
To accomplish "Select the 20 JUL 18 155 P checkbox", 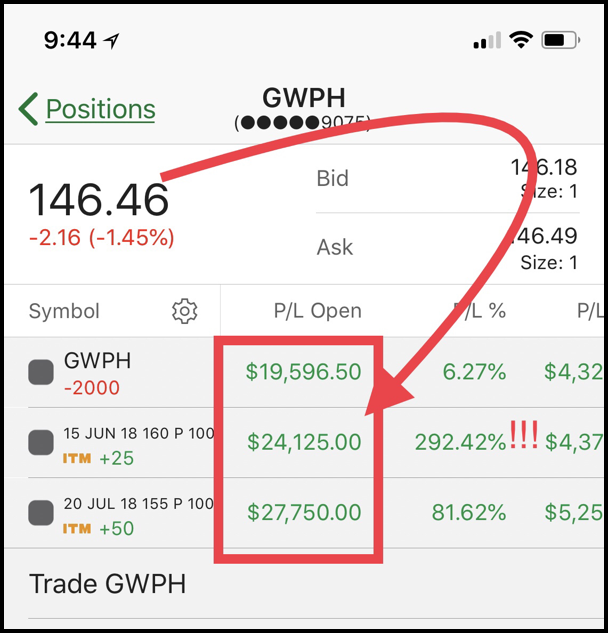I will 41,512.
